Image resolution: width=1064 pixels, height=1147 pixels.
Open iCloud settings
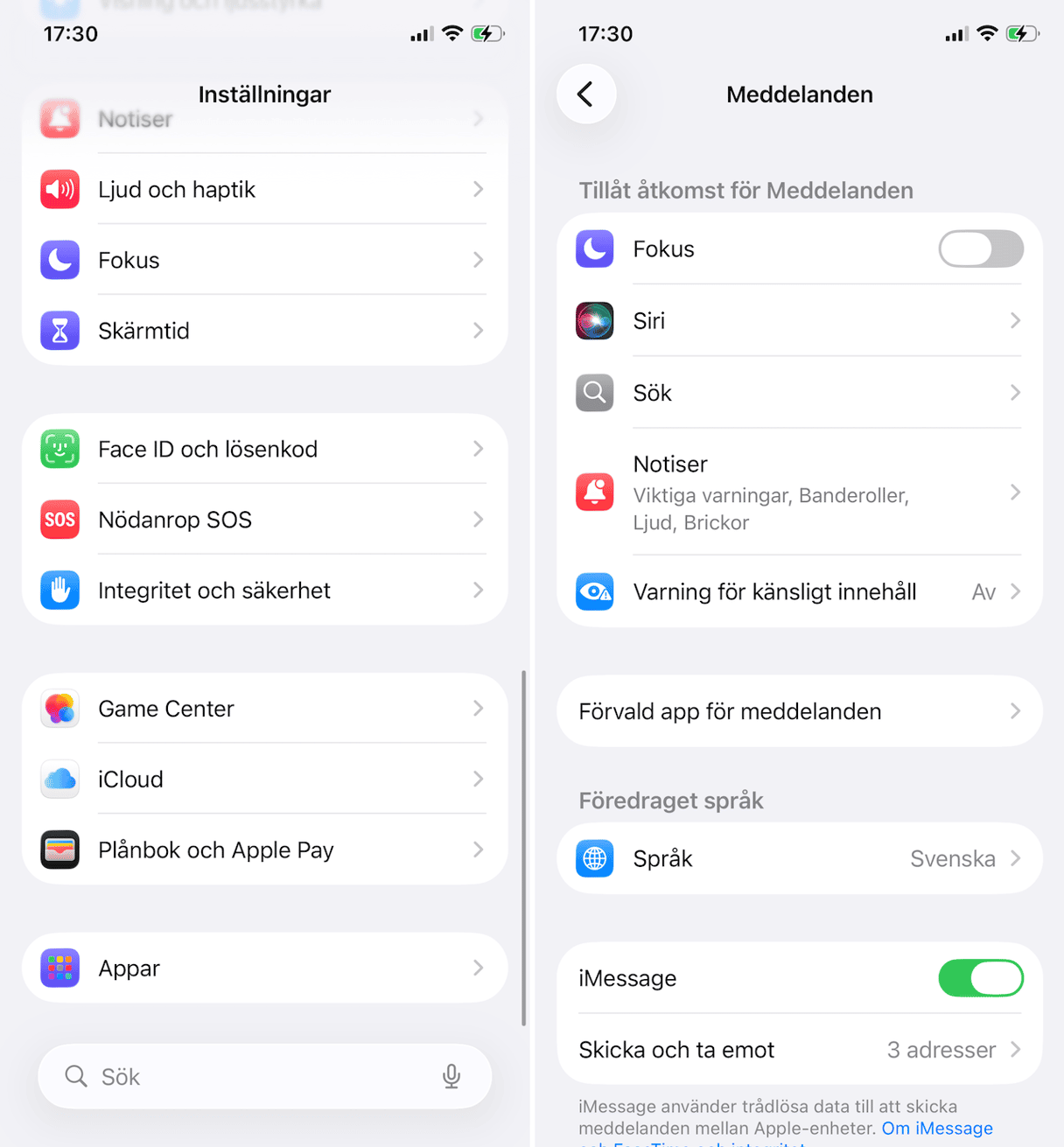pos(264,780)
